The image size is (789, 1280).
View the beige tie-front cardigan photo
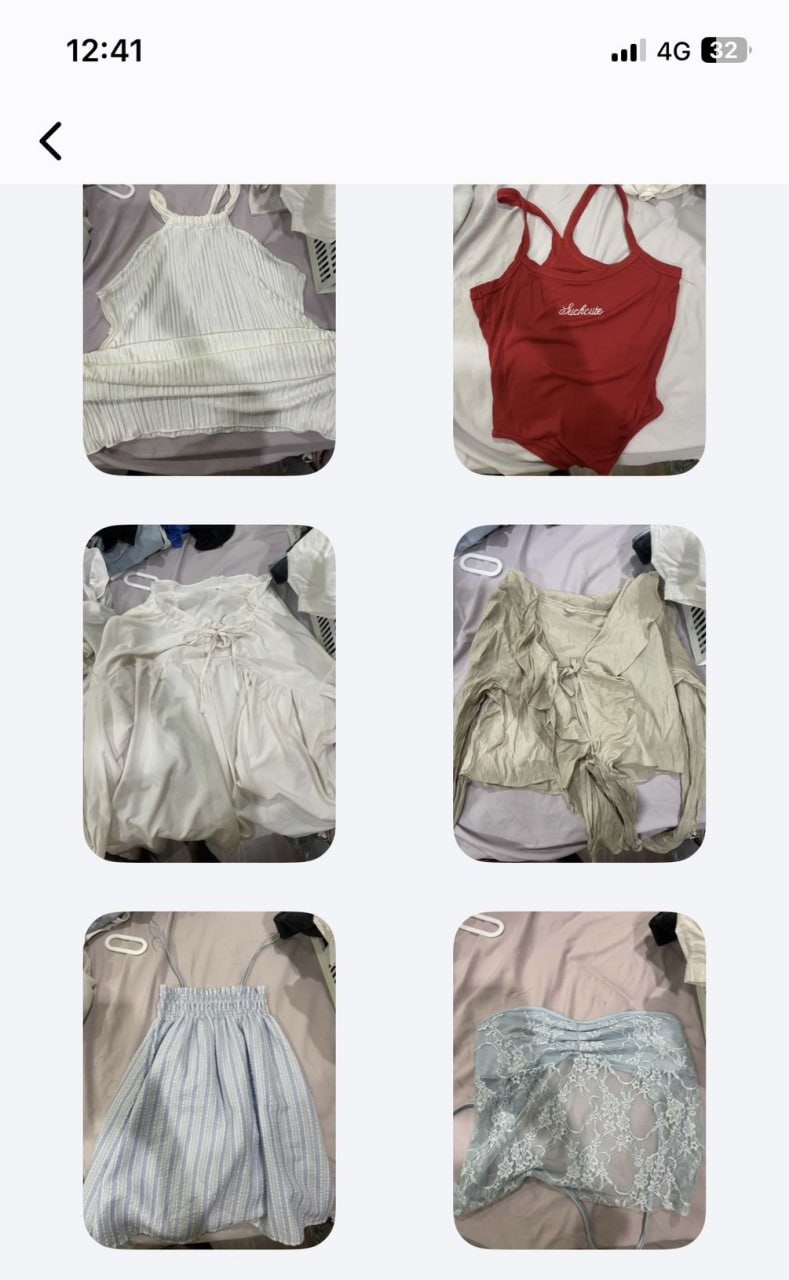coord(579,692)
